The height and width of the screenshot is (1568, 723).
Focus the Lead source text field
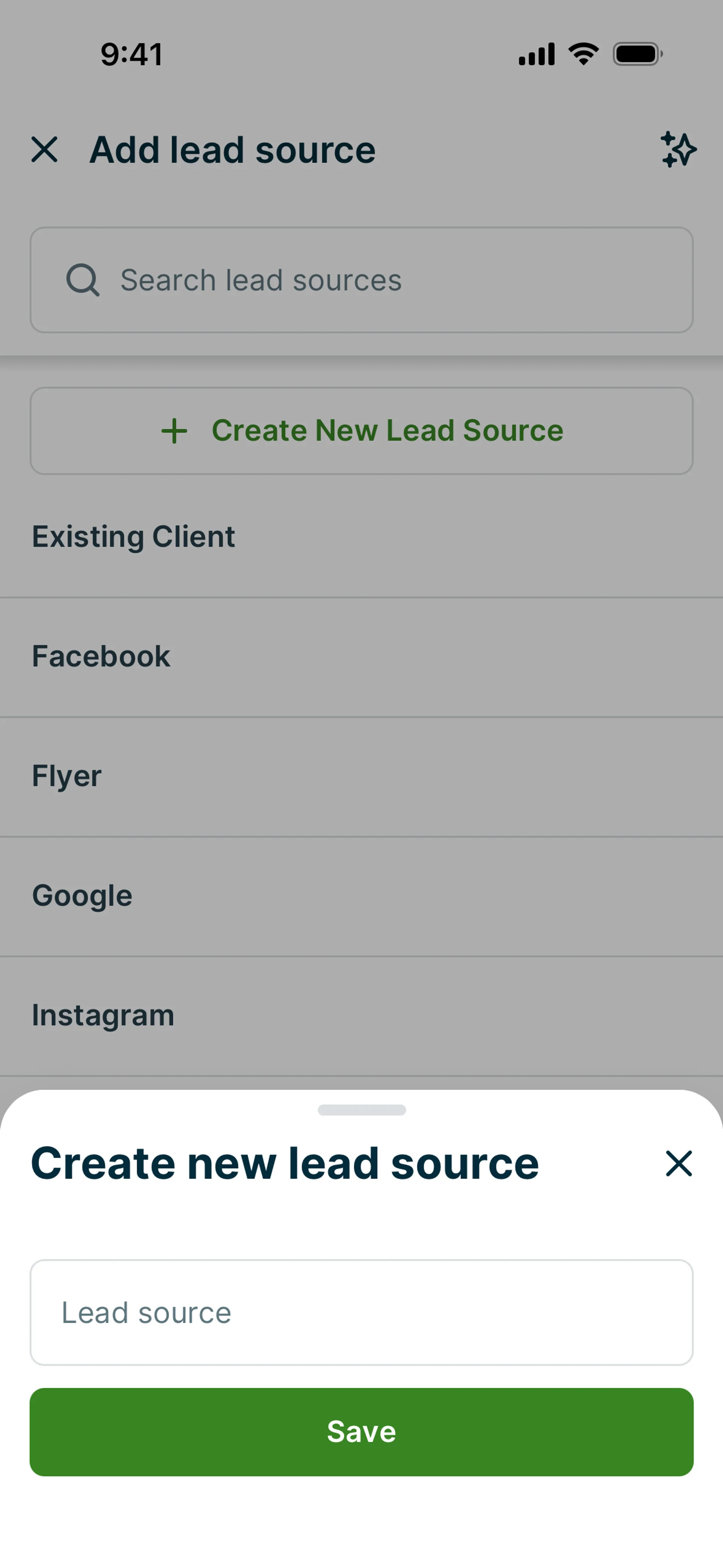pos(361,1312)
